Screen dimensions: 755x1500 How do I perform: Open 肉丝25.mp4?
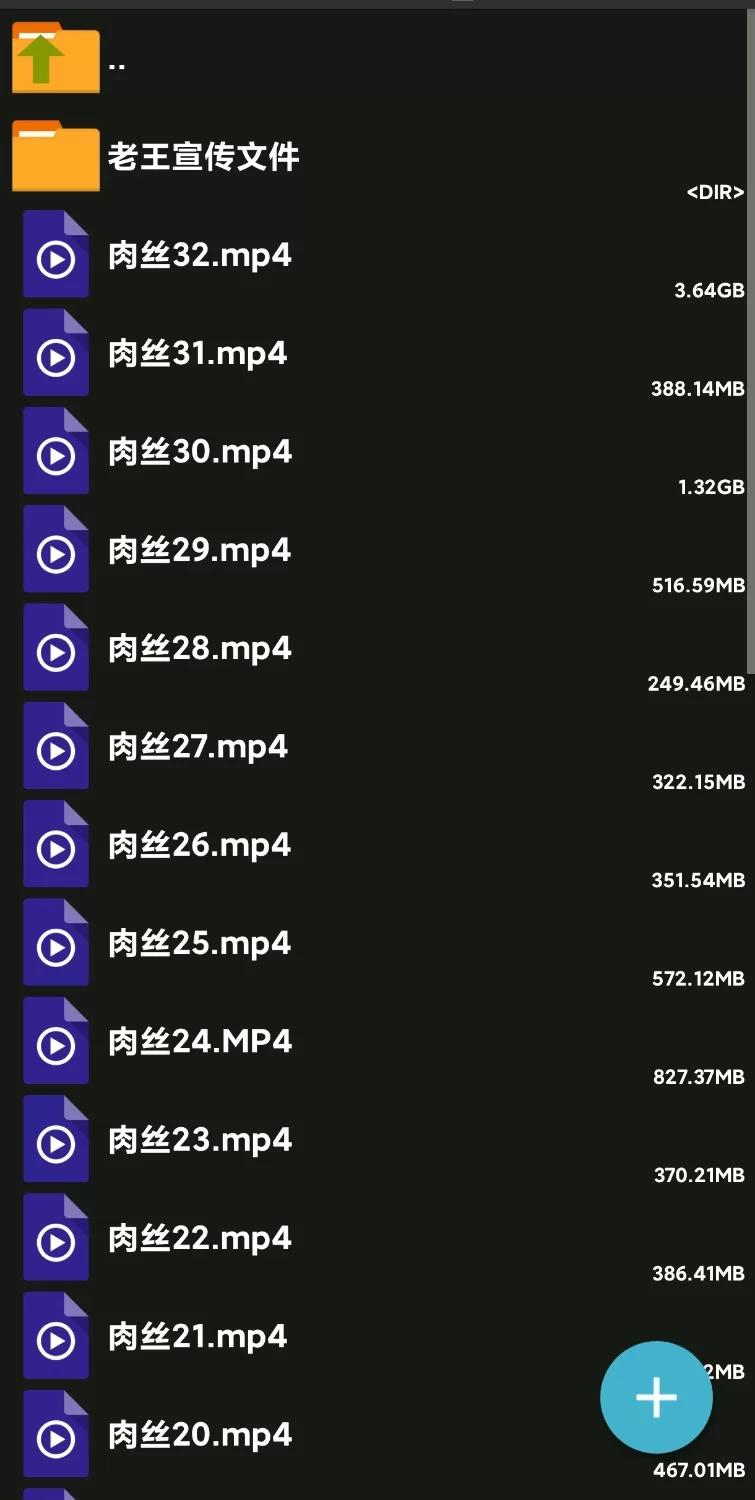coord(377,944)
